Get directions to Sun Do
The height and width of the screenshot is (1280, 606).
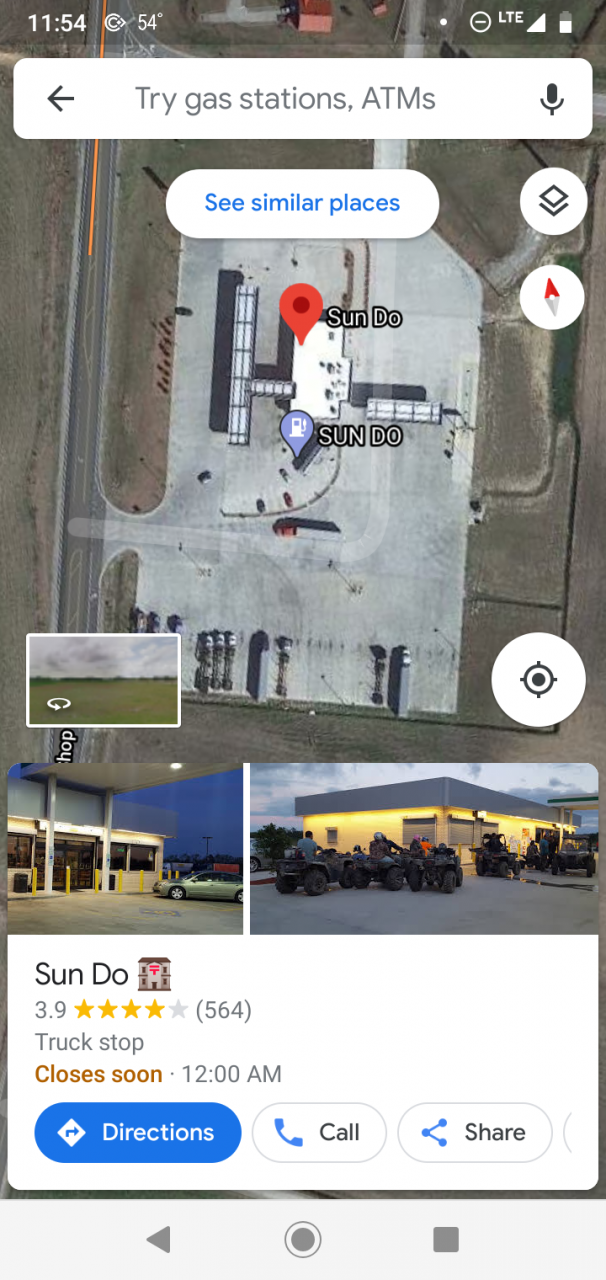click(138, 1132)
